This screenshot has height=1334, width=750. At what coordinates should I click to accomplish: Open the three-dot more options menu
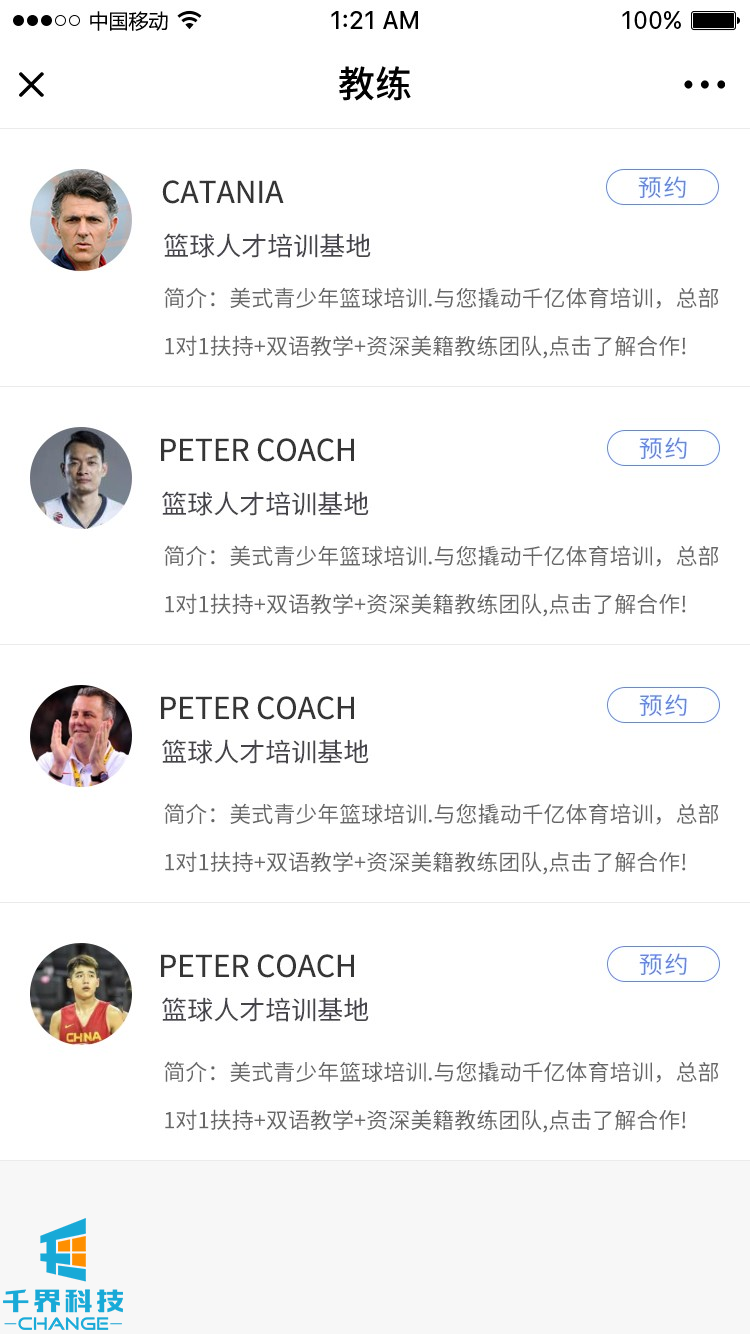(x=704, y=85)
